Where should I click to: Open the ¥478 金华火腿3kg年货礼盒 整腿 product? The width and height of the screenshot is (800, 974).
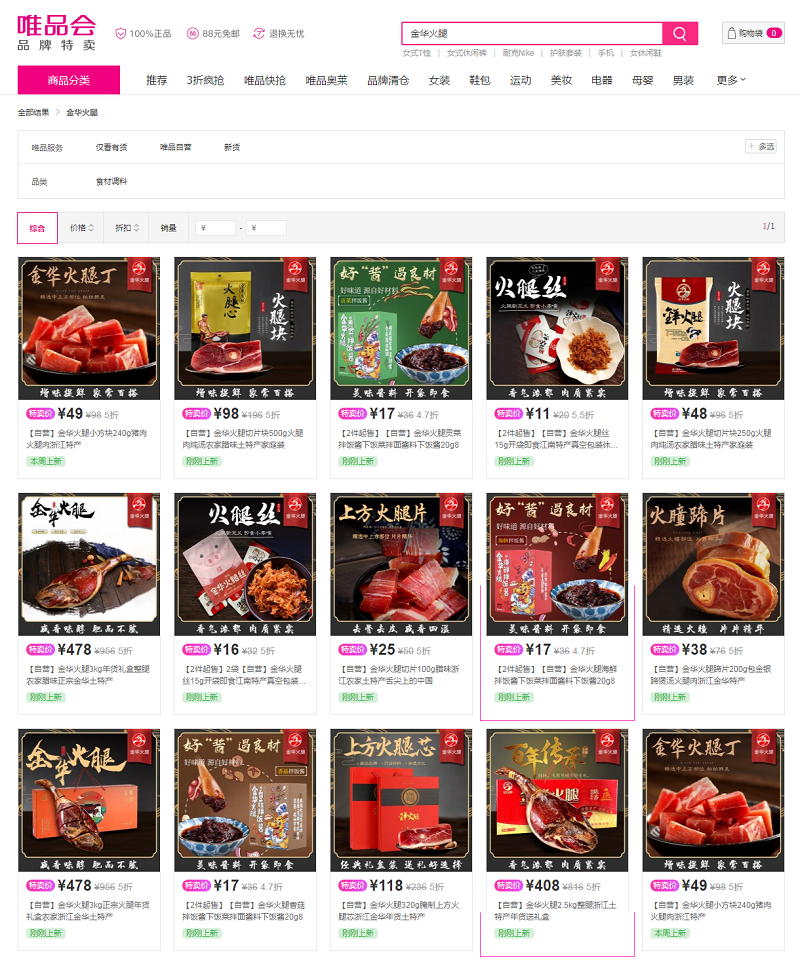(89, 565)
